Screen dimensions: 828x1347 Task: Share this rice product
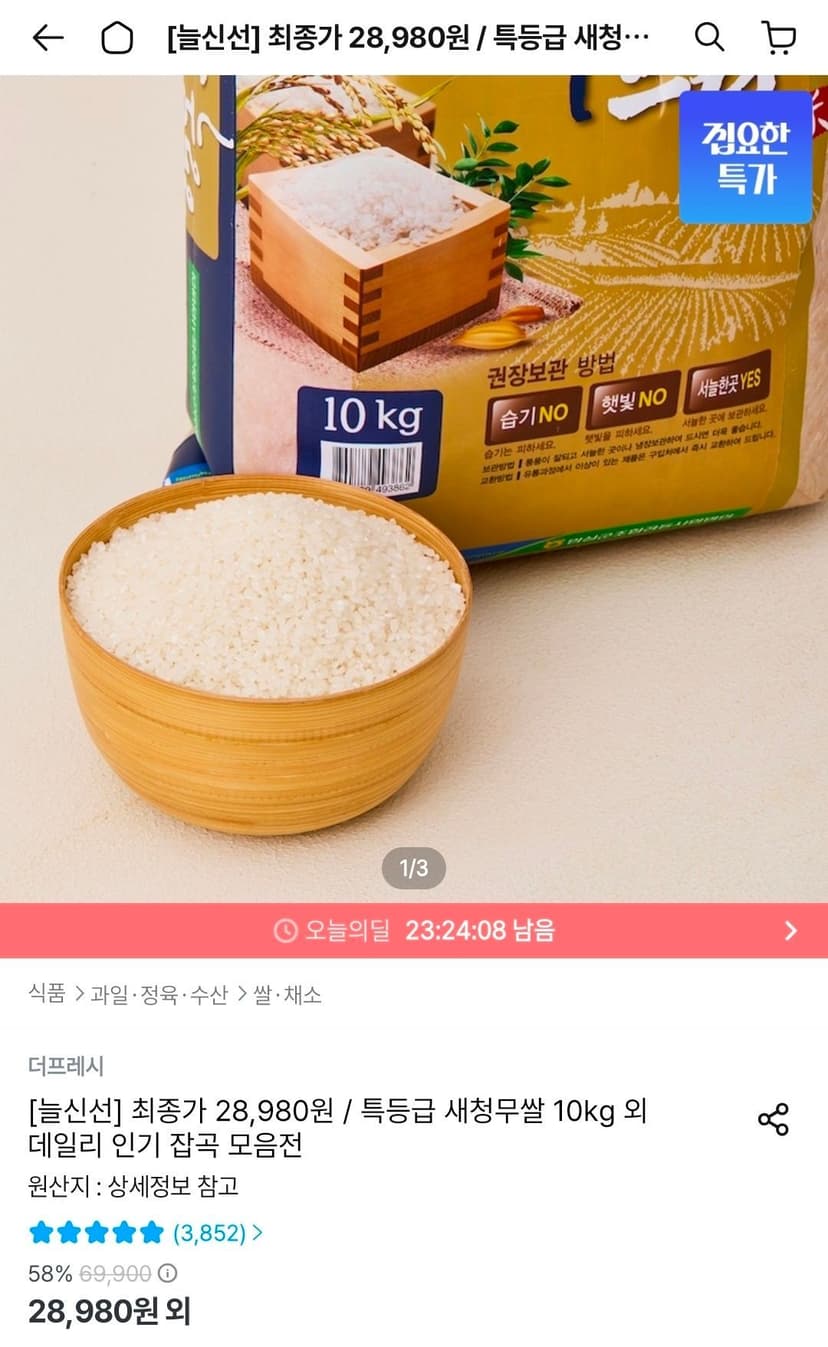point(773,1119)
